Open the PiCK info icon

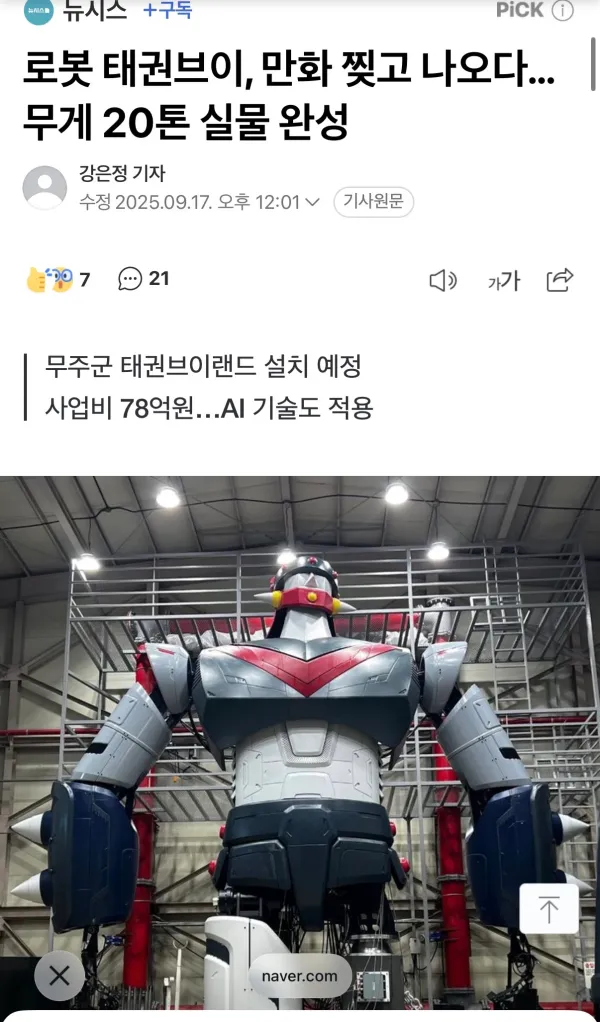point(564,10)
